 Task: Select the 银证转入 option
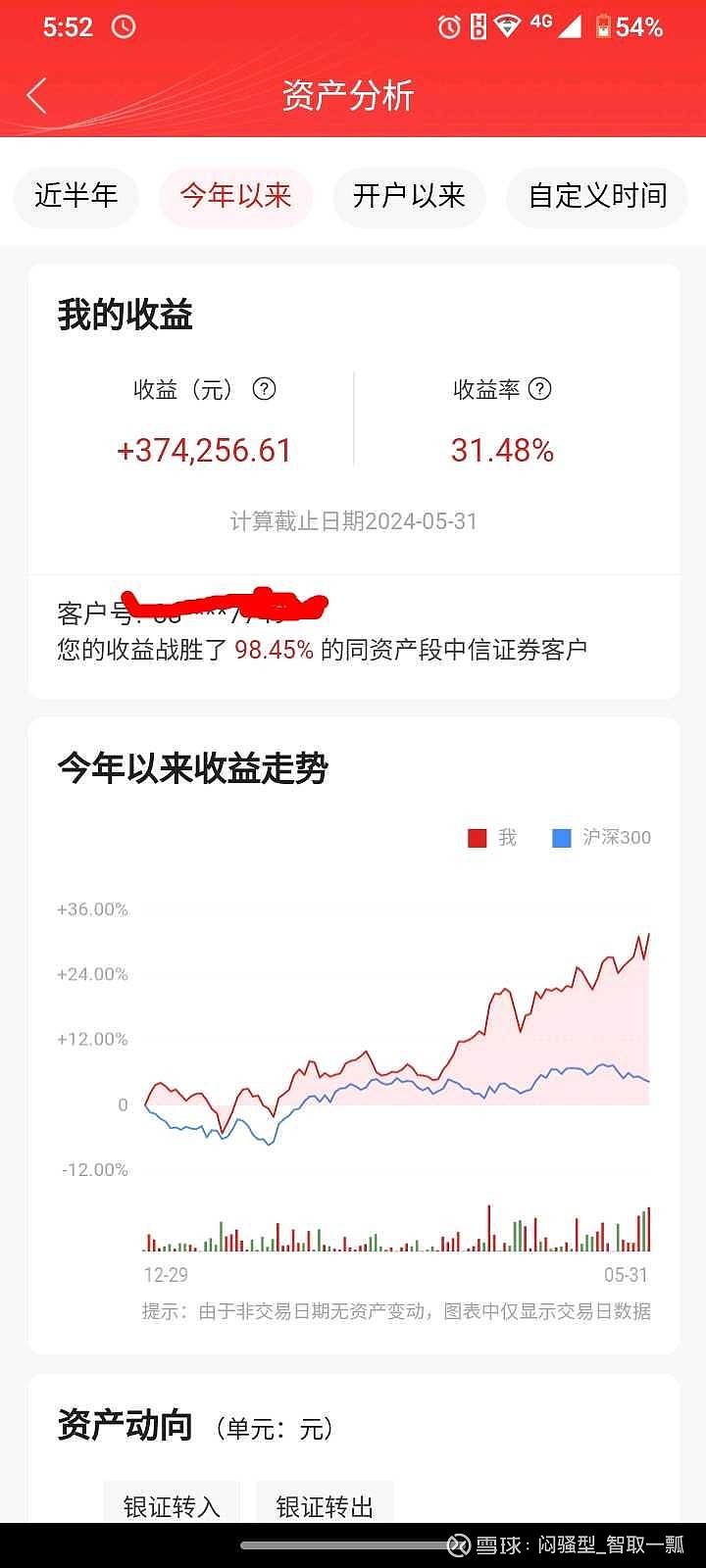pos(172,1503)
